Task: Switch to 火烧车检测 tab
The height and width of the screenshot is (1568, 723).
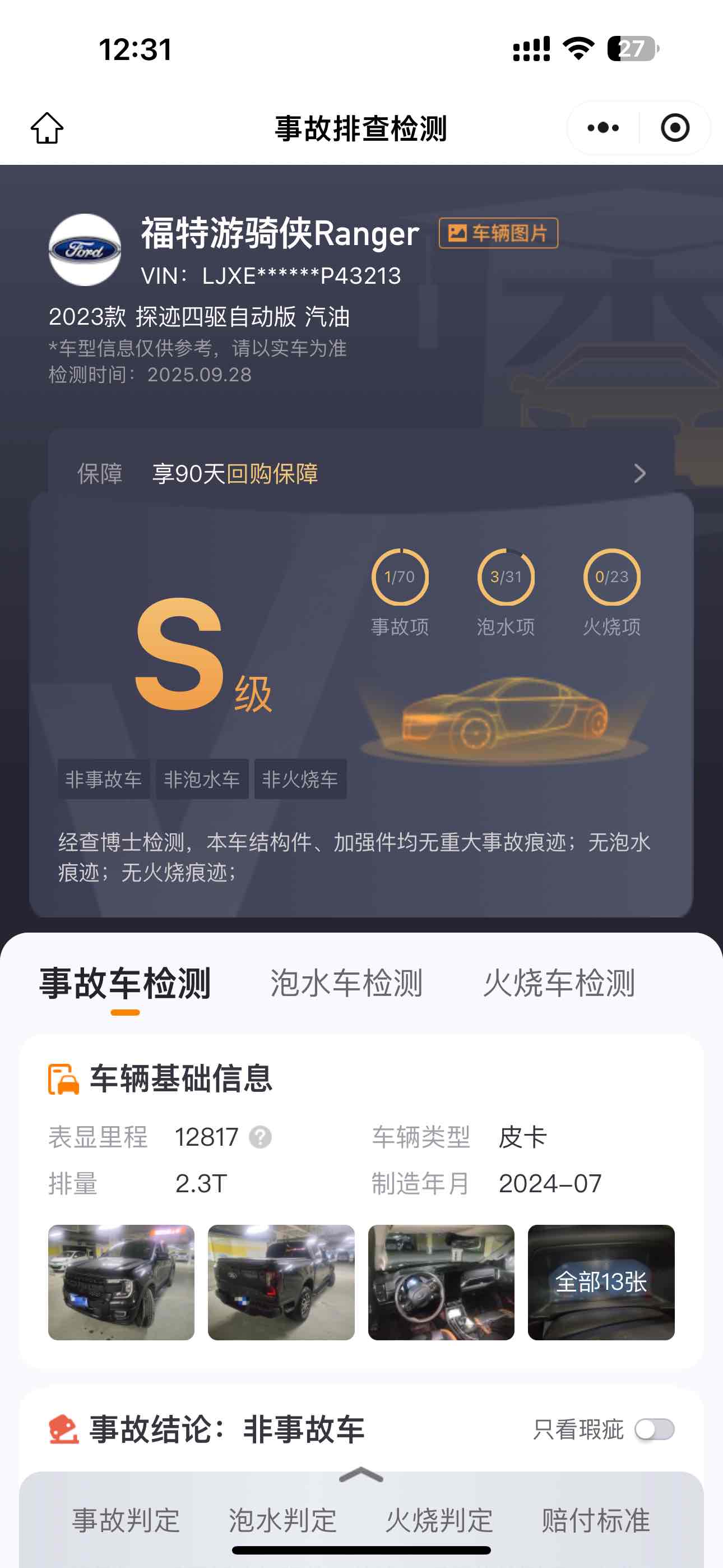Action: click(559, 983)
